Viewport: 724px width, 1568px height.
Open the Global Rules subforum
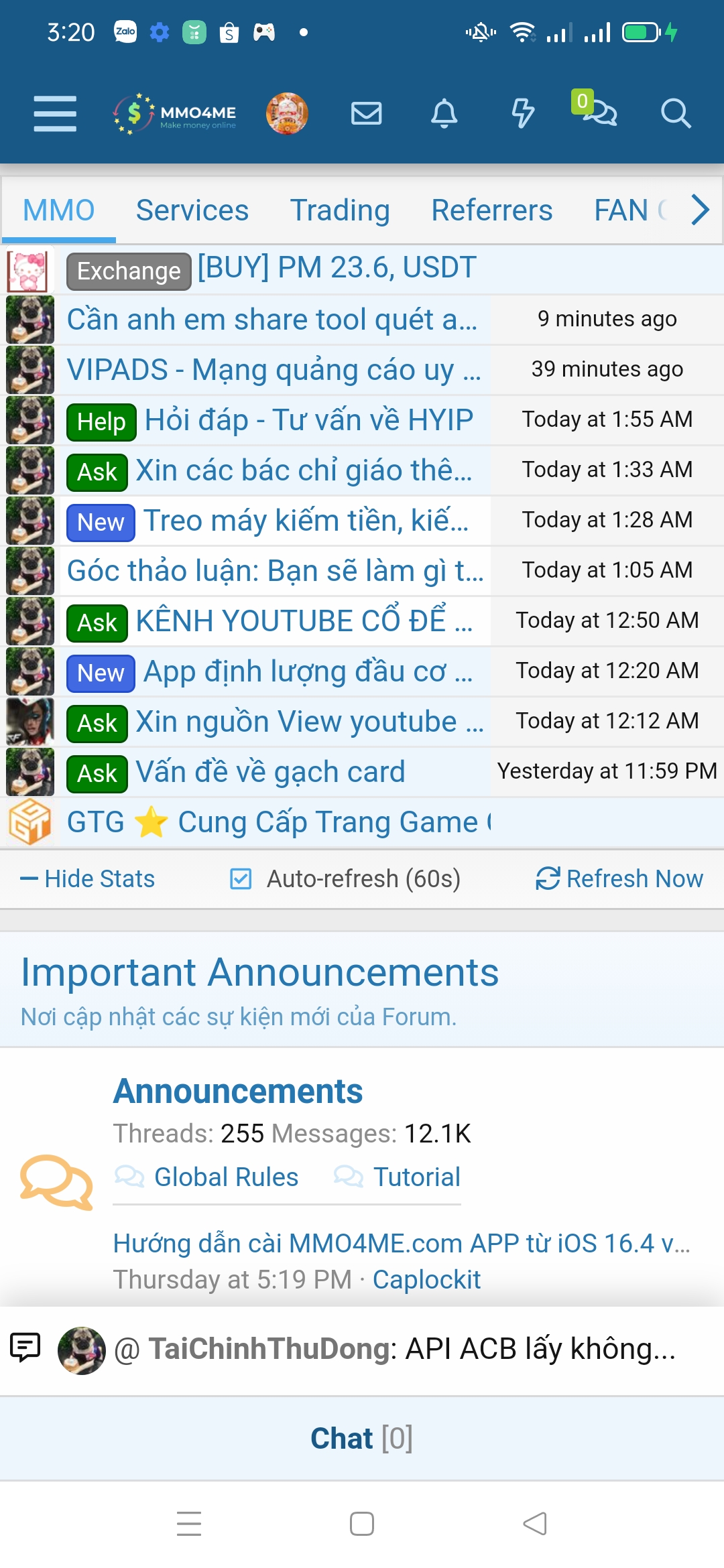(x=226, y=1177)
